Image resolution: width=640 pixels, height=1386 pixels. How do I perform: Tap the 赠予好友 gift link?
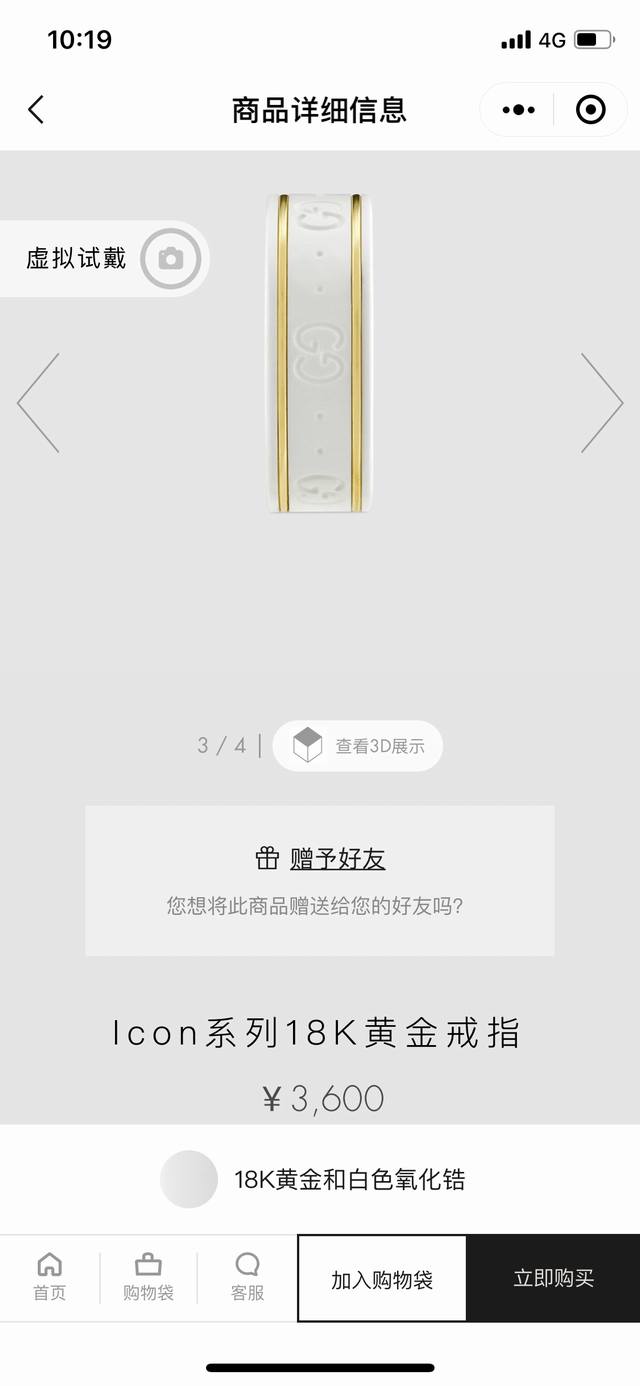coord(337,859)
